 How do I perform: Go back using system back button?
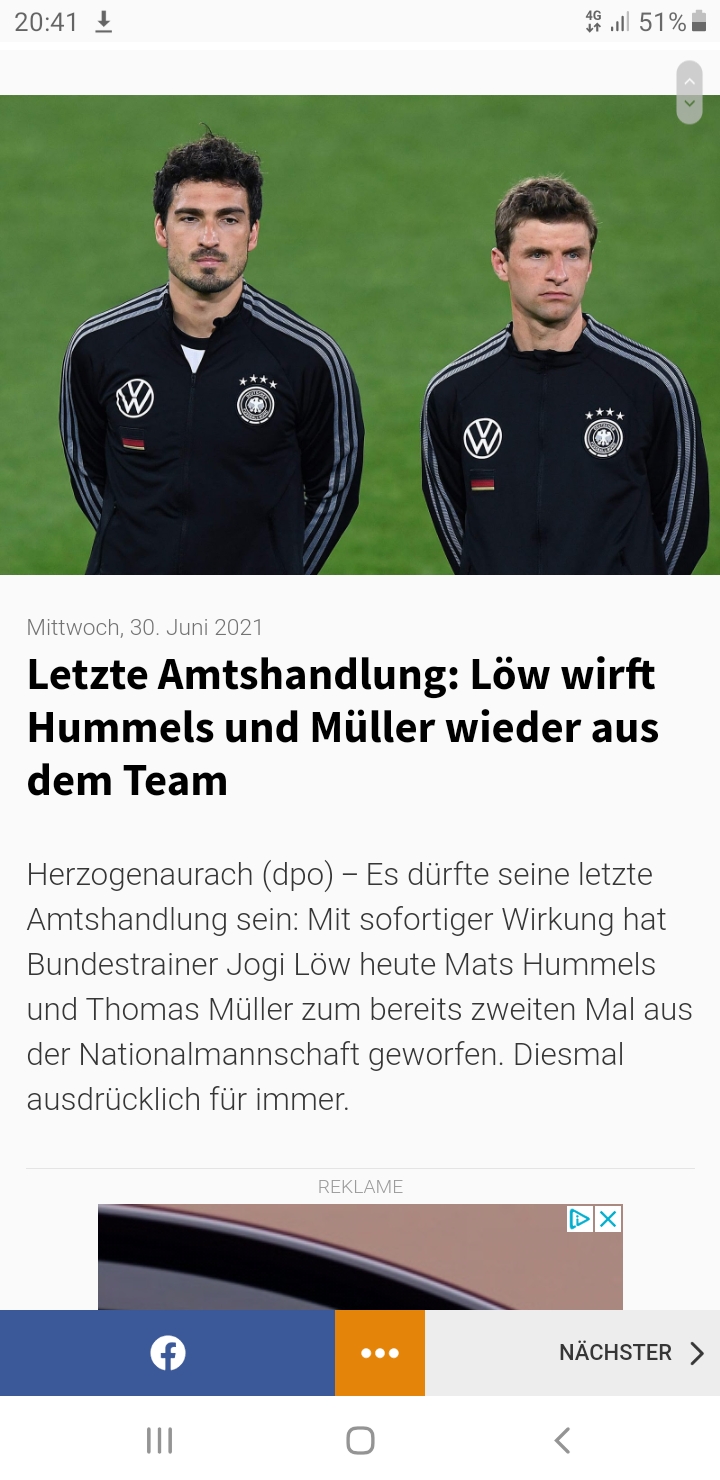pyautogui.click(x=562, y=1440)
